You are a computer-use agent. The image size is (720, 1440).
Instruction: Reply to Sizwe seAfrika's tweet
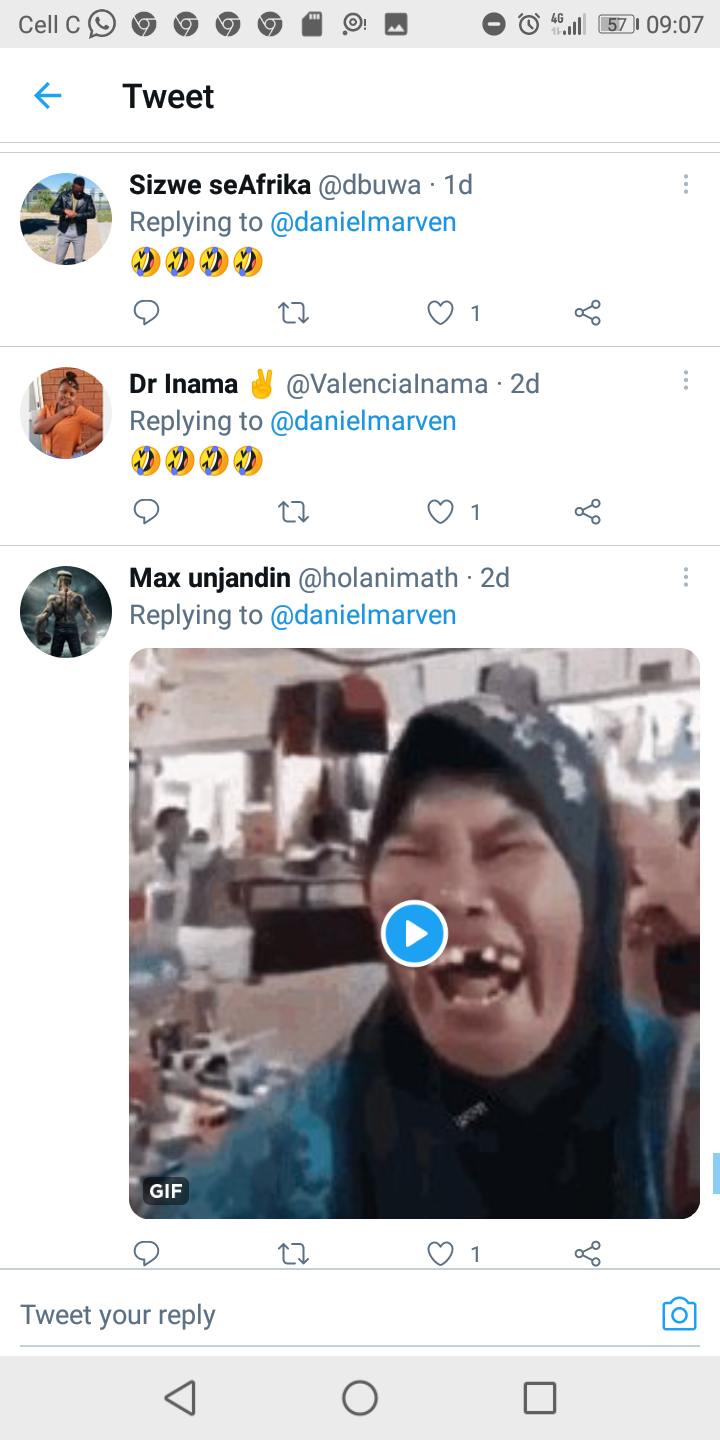pos(147,313)
